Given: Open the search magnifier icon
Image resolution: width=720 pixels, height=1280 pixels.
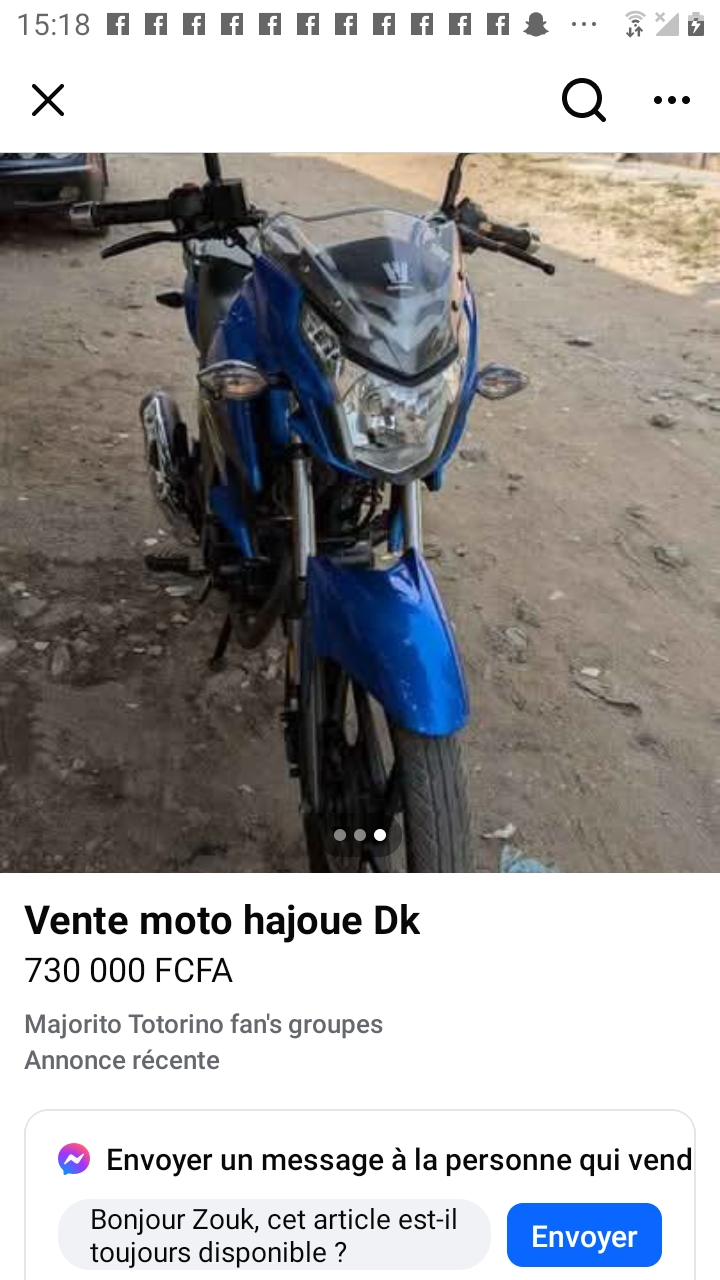Looking at the screenshot, I should [584, 100].
